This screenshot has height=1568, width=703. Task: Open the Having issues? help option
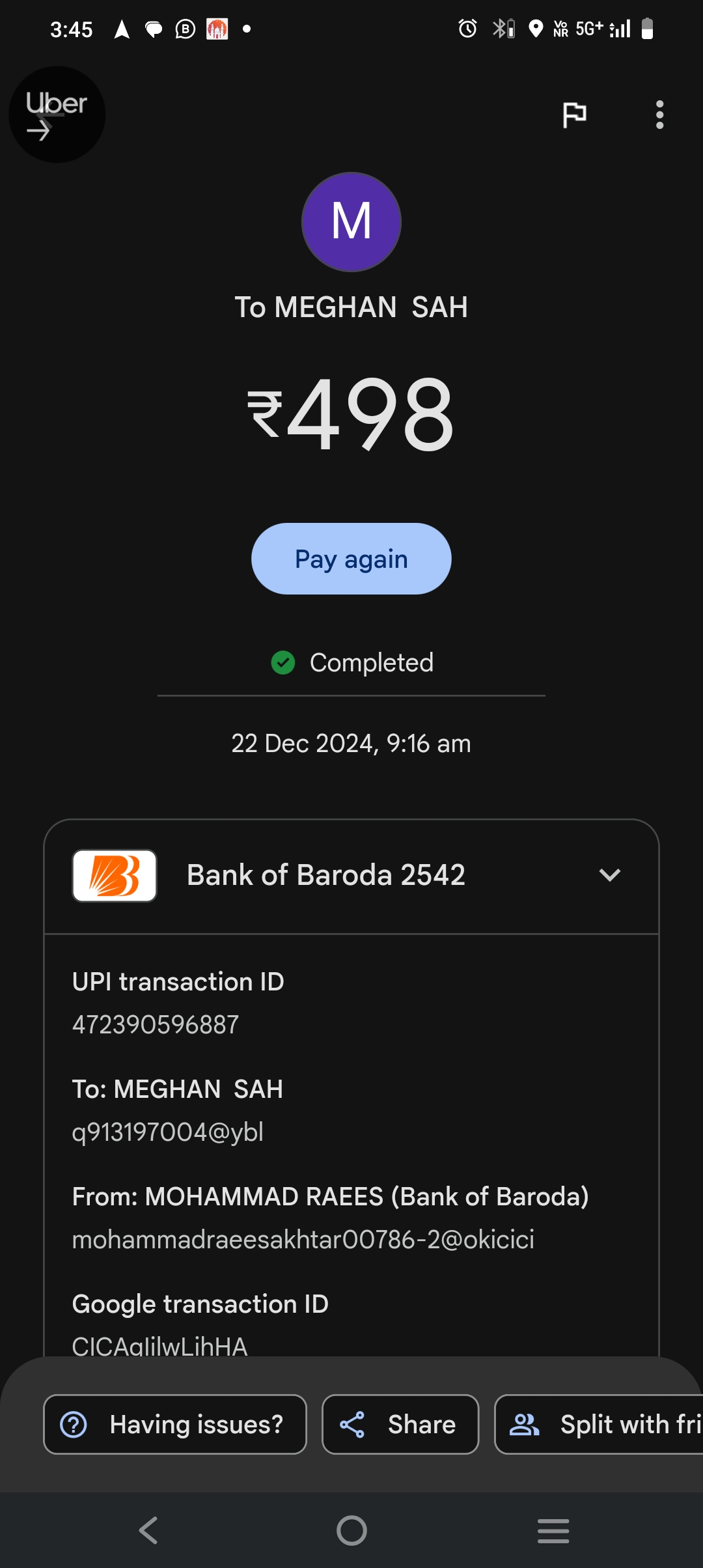click(x=174, y=1424)
